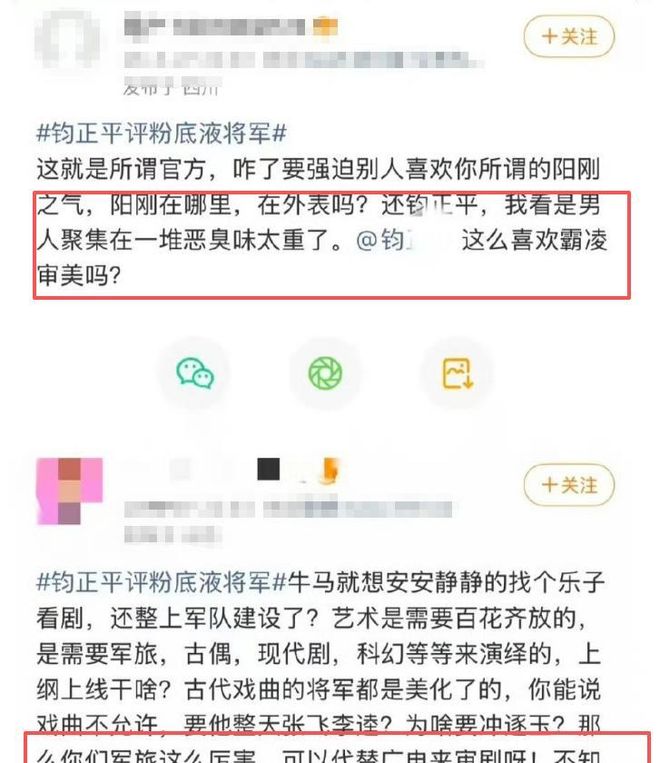Open the hashtag topic in the second post

(x=162, y=580)
